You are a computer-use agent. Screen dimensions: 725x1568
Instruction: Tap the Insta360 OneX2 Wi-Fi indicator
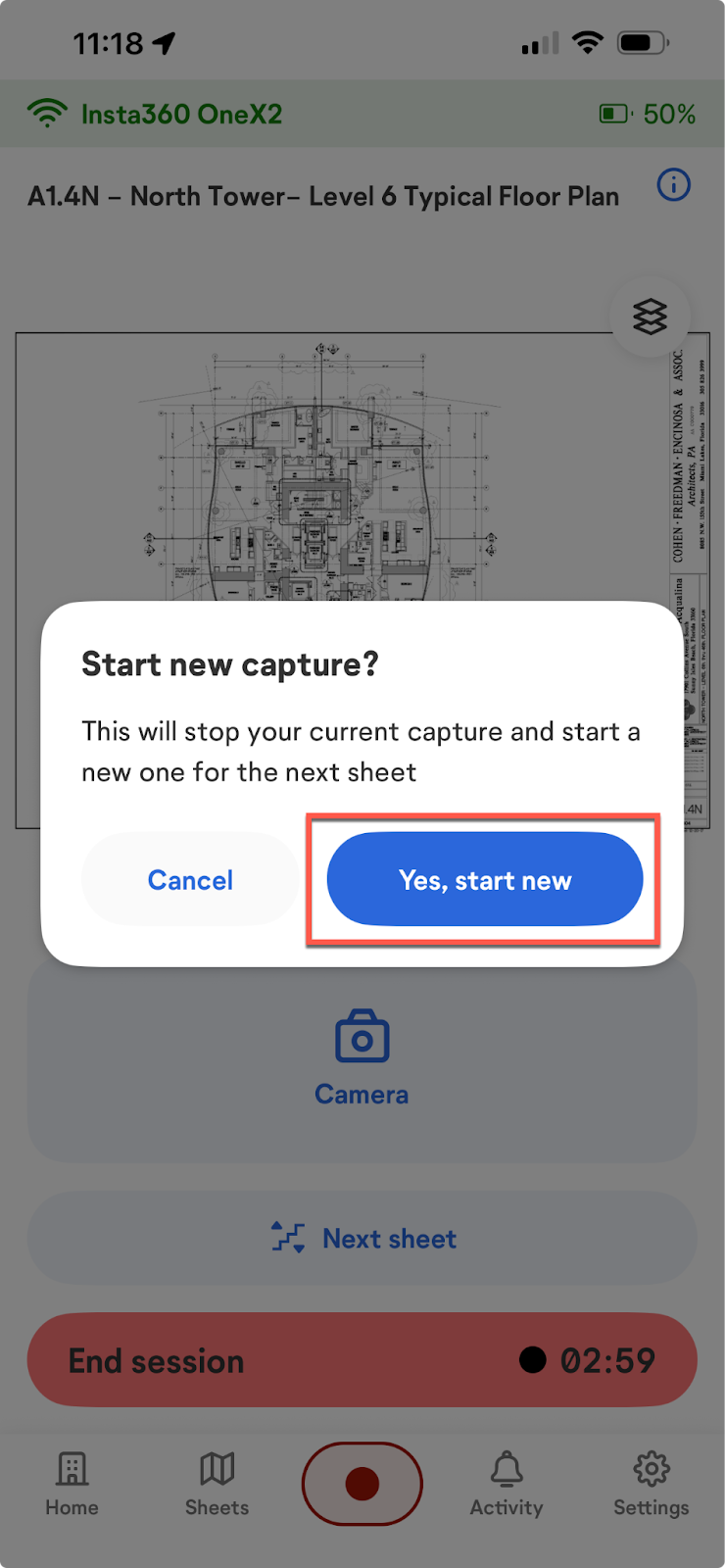tap(154, 114)
